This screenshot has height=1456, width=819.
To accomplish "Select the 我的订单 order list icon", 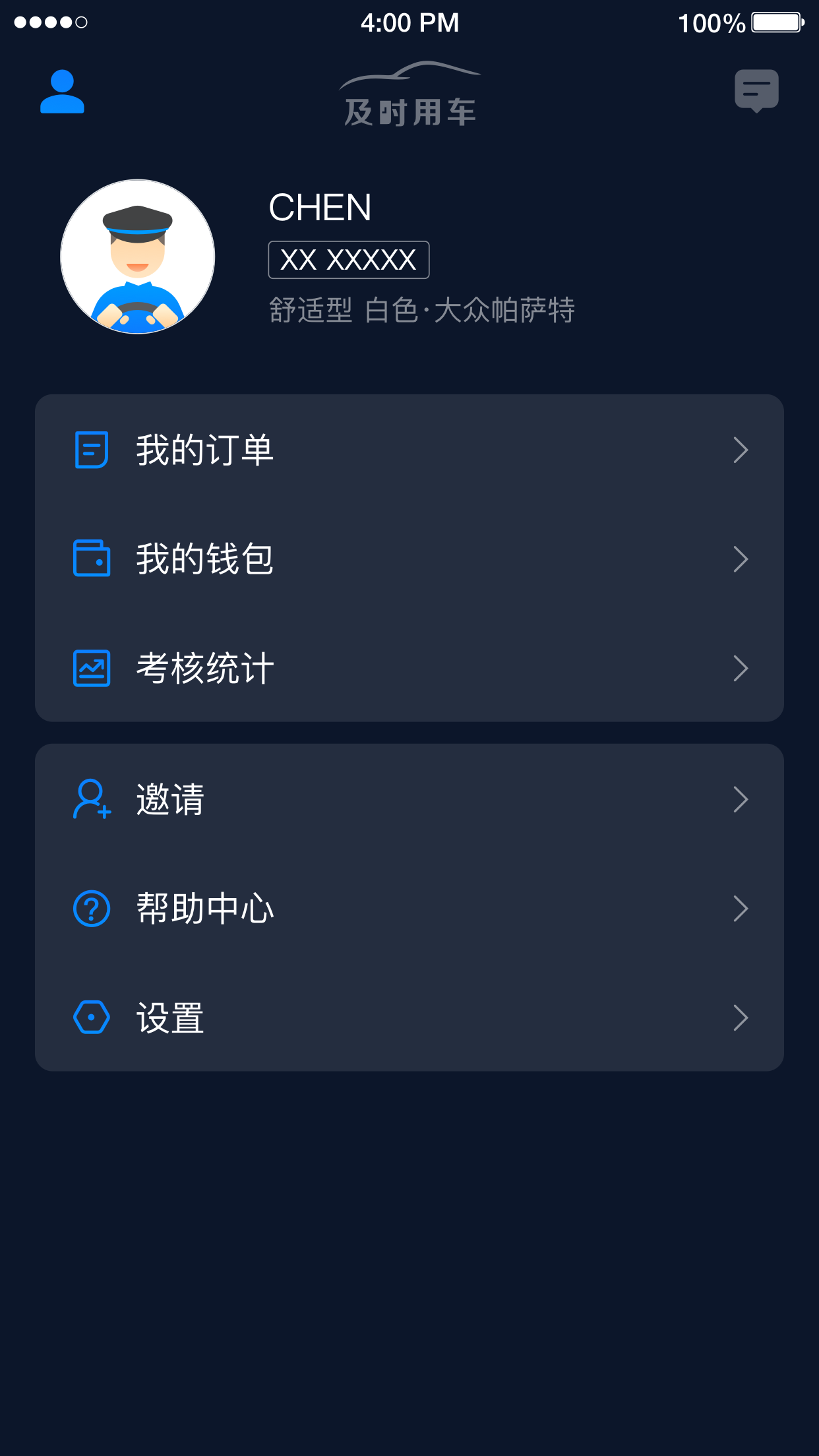I will coord(92,450).
